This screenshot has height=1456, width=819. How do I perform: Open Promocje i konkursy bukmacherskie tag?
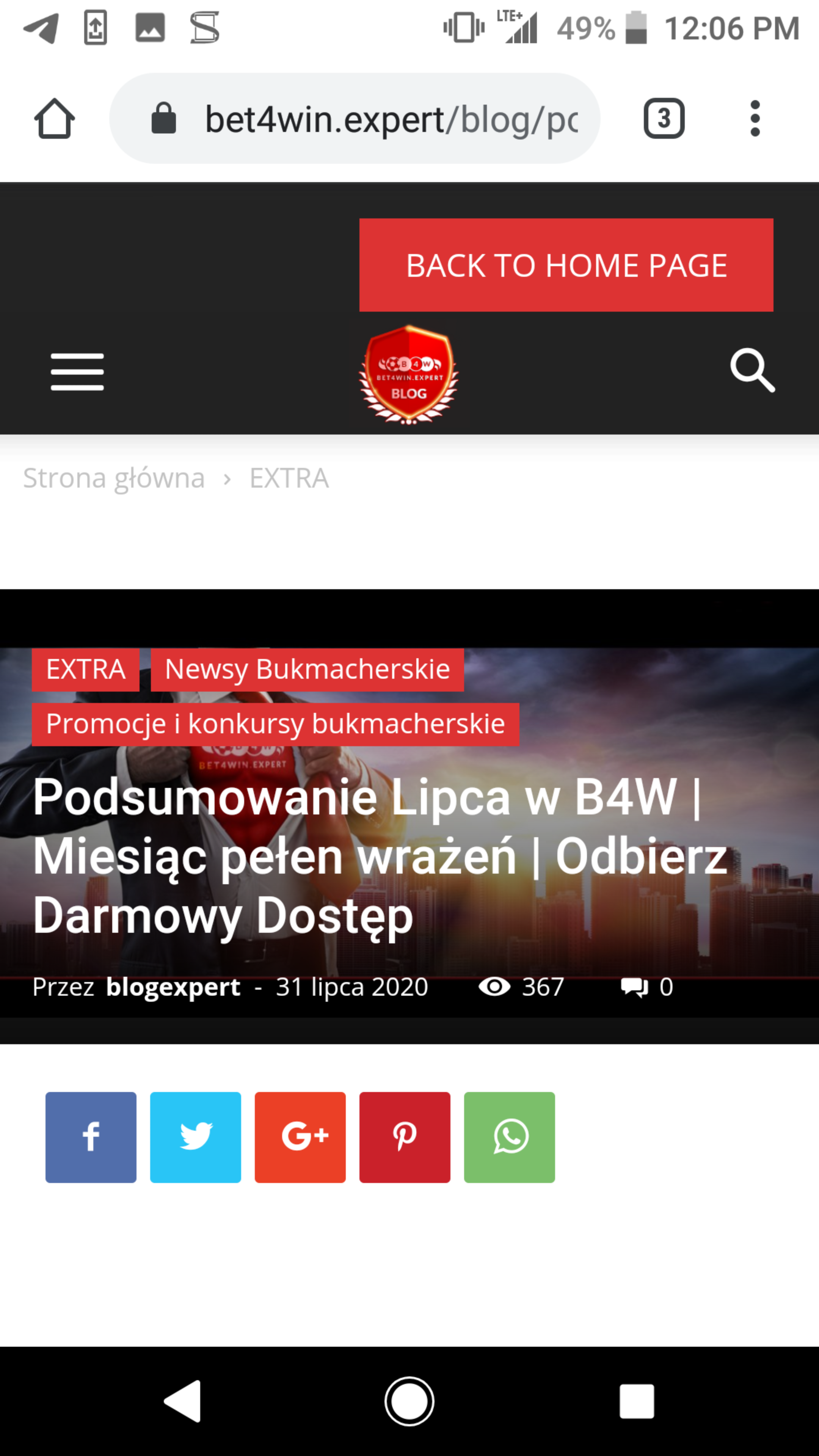[275, 724]
